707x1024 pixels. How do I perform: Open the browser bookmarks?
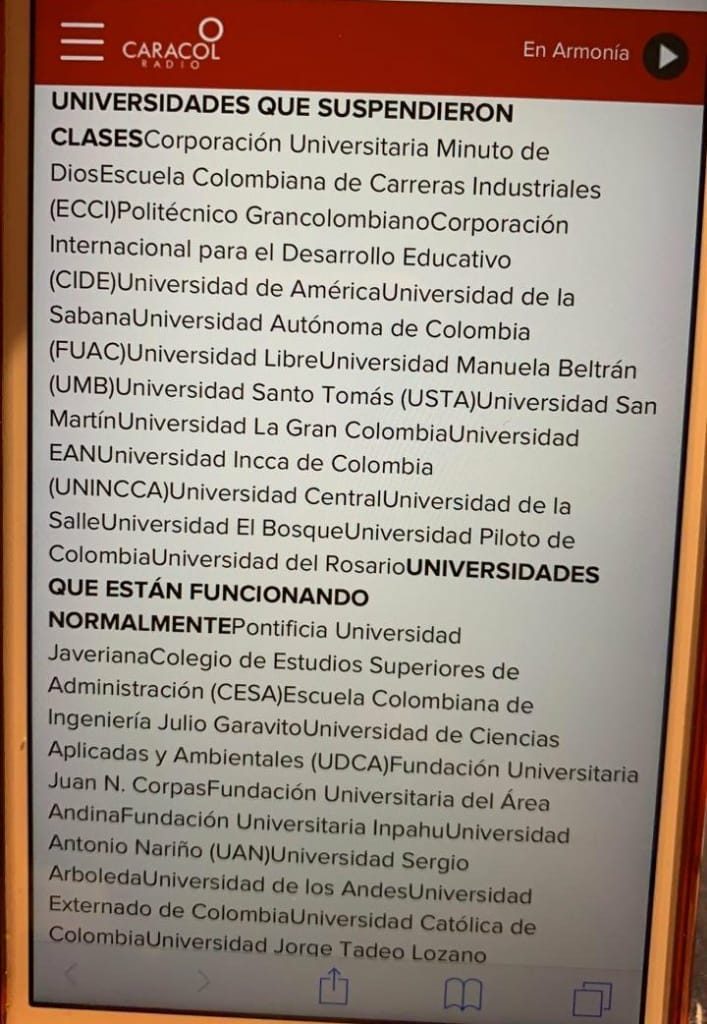[x=463, y=994]
